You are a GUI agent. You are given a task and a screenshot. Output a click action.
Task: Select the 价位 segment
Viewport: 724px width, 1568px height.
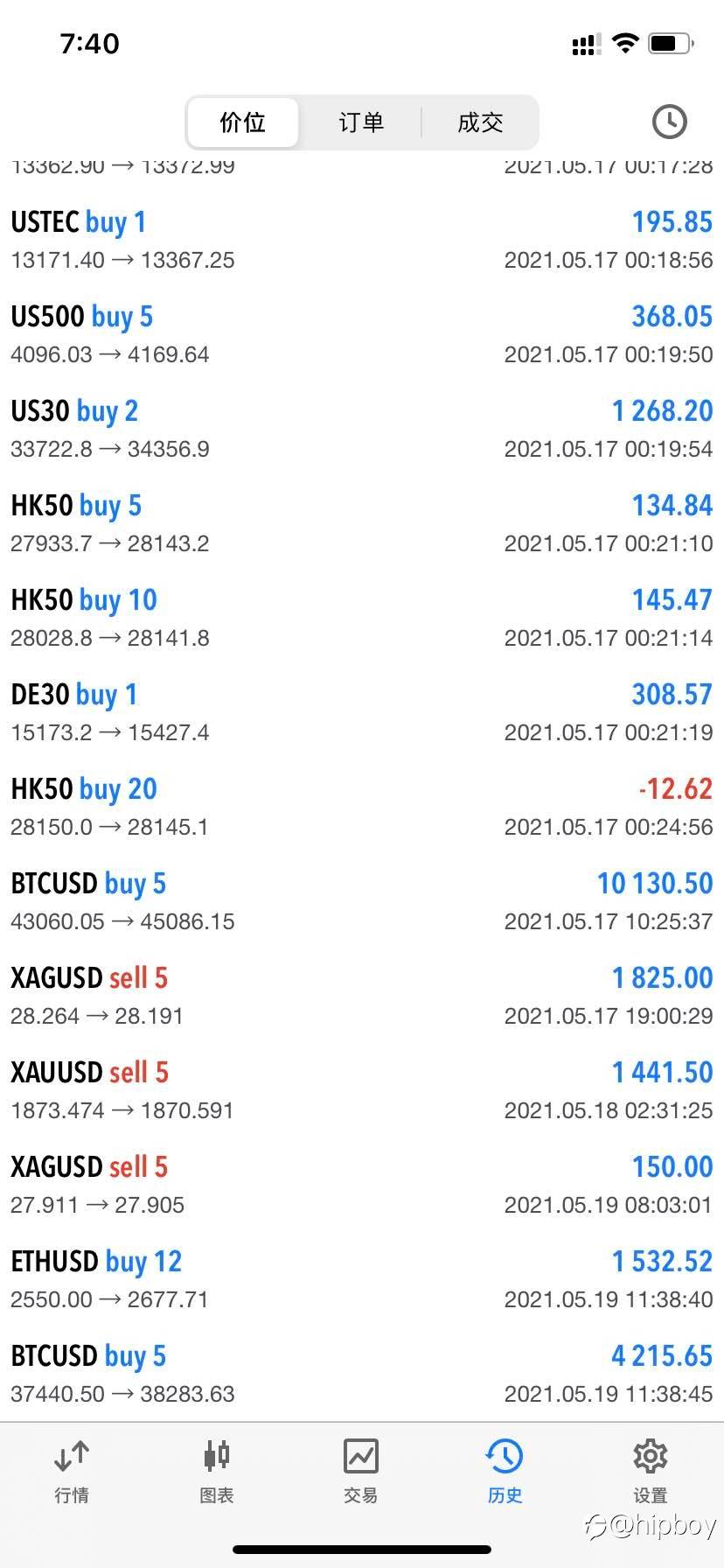point(243,122)
